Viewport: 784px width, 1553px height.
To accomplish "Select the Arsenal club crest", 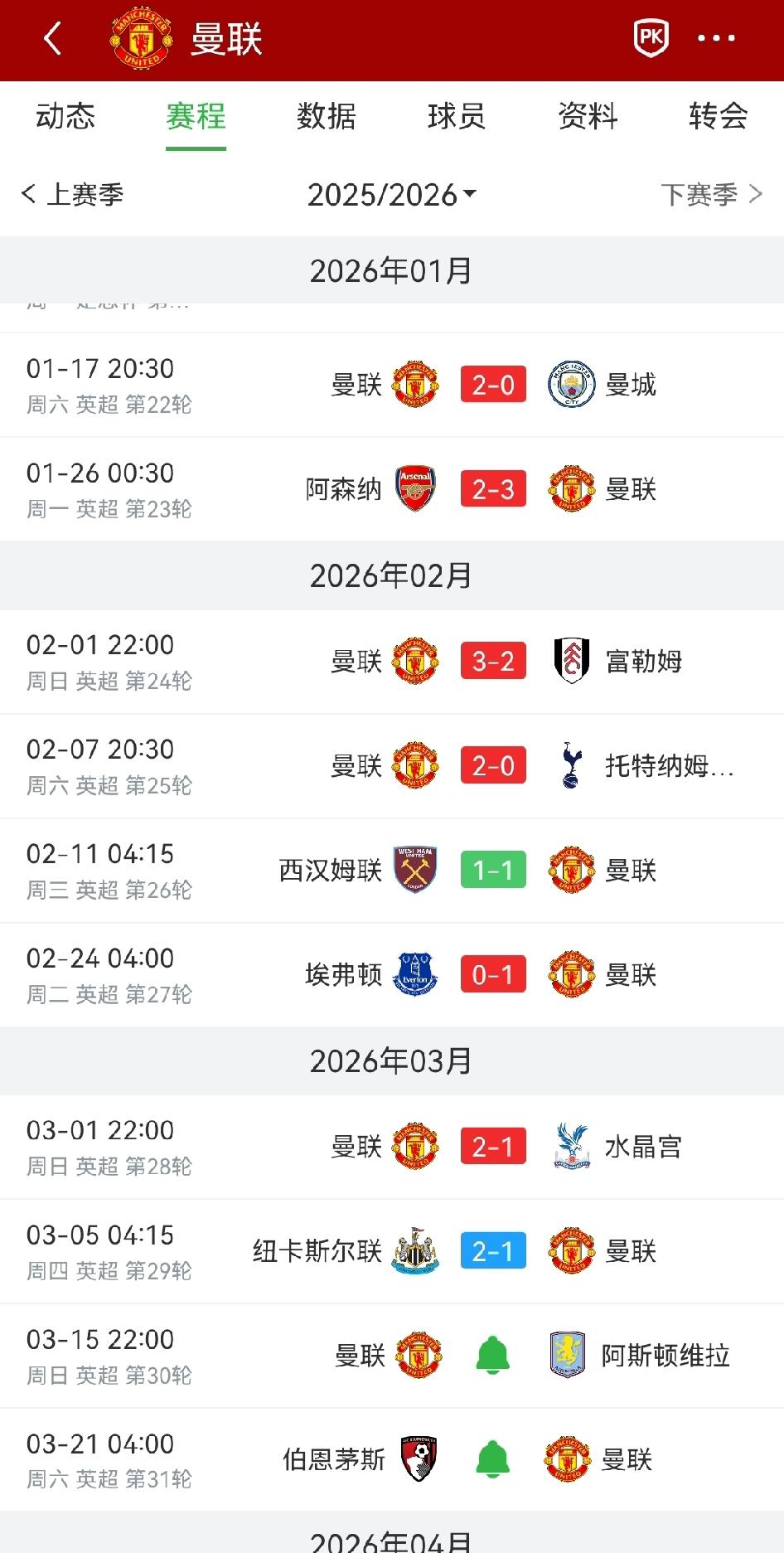I will pos(414,489).
